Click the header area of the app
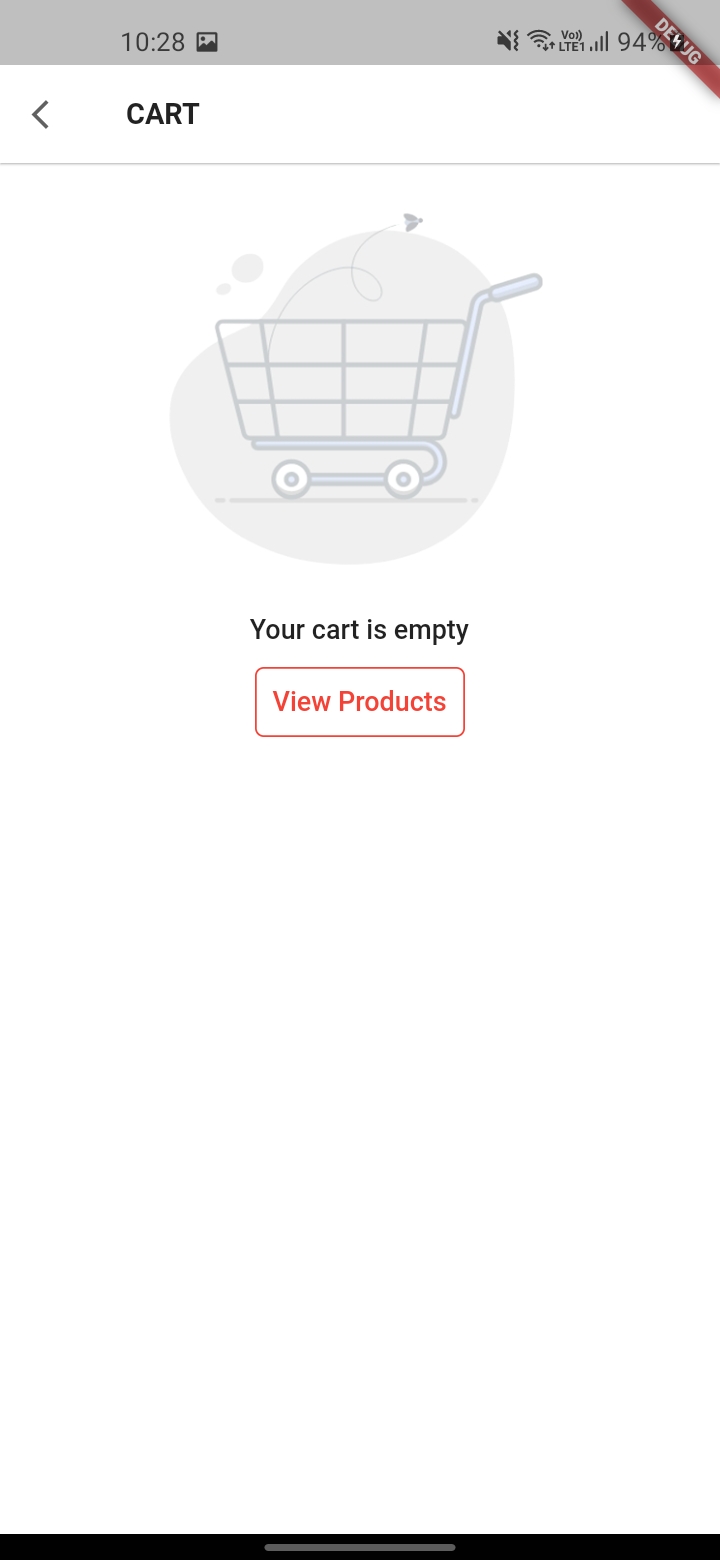 (360, 113)
